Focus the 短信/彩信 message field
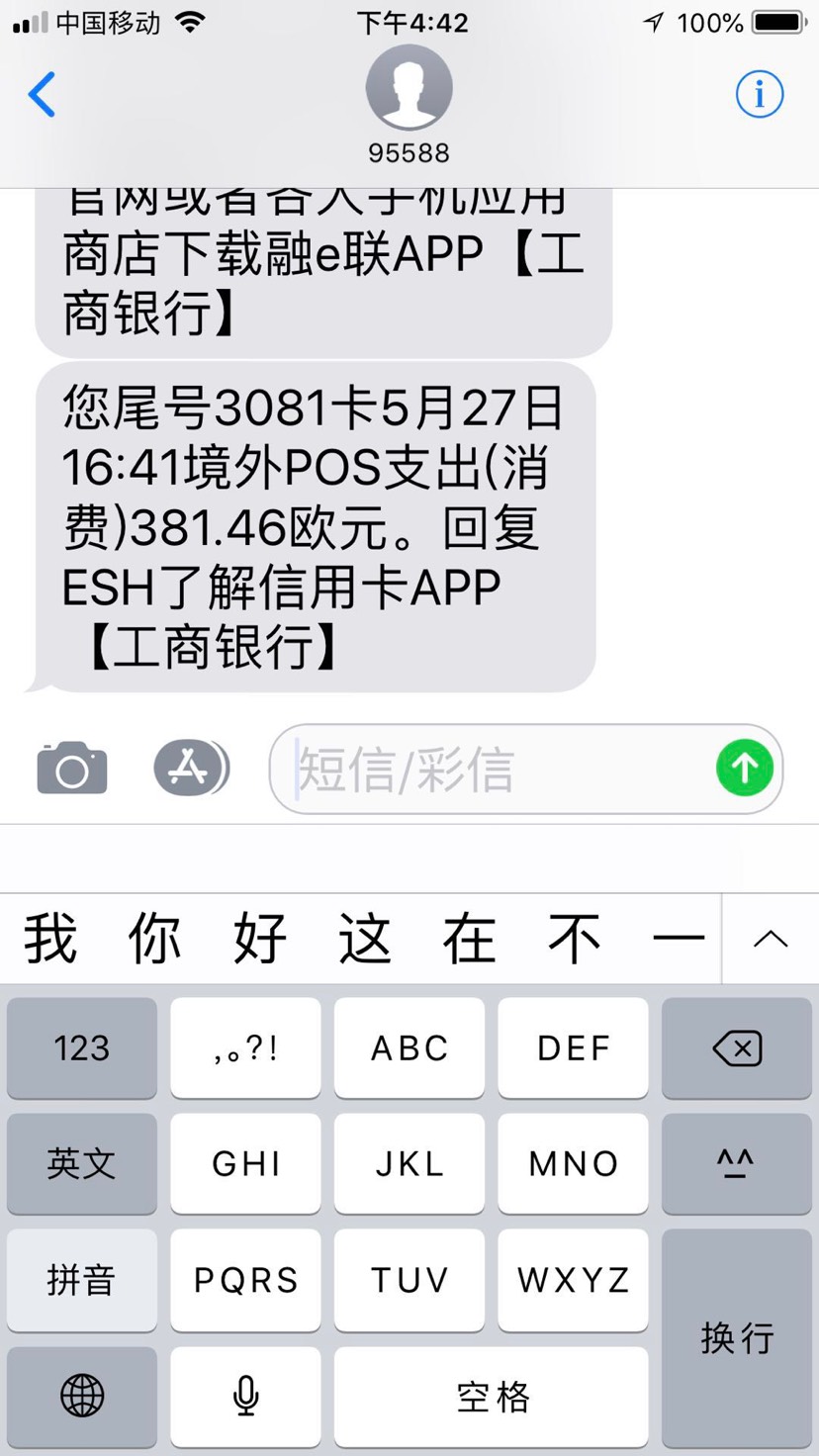The image size is (819, 1456). [x=495, y=770]
